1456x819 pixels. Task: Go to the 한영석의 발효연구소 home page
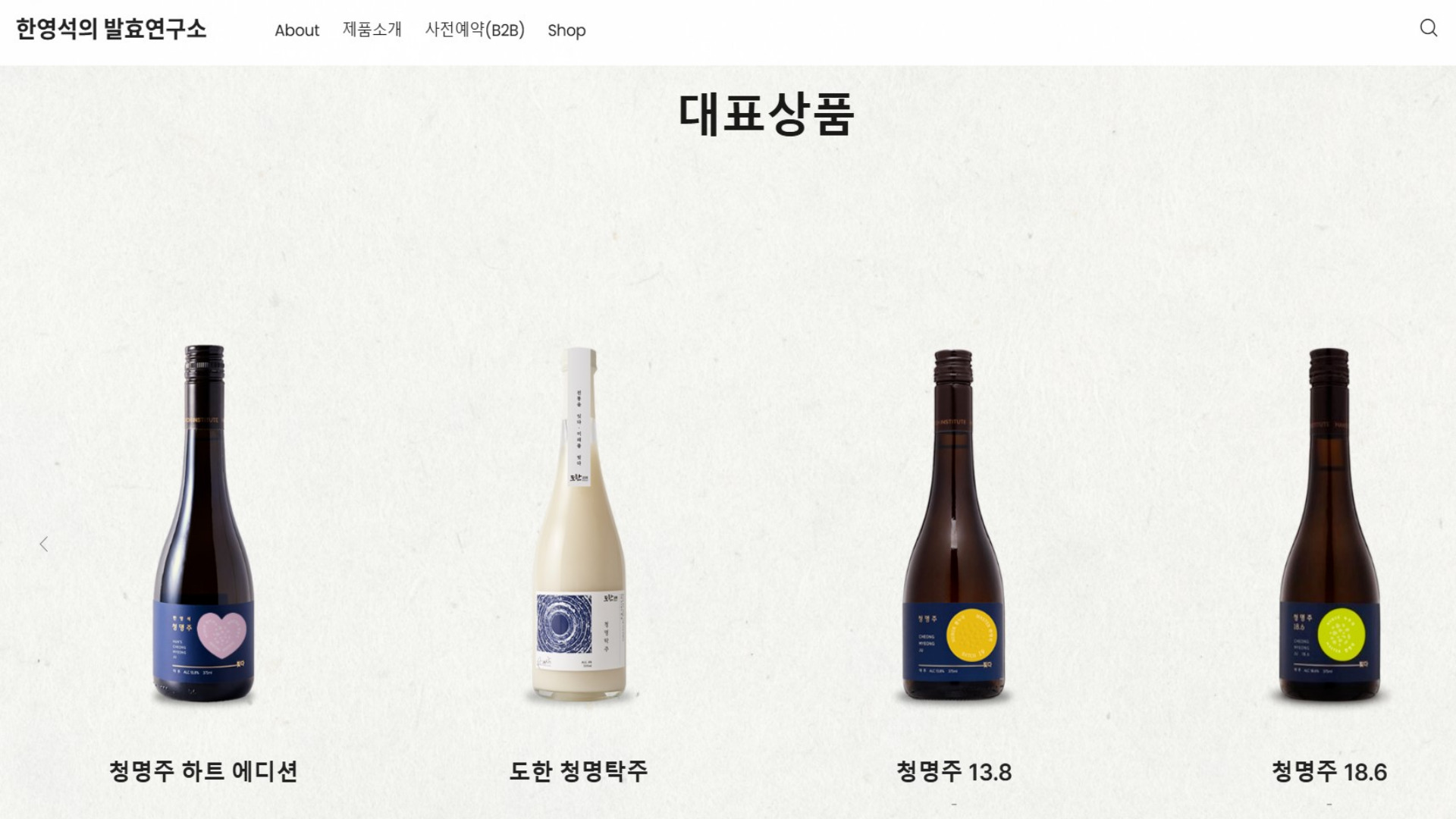(x=111, y=29)
